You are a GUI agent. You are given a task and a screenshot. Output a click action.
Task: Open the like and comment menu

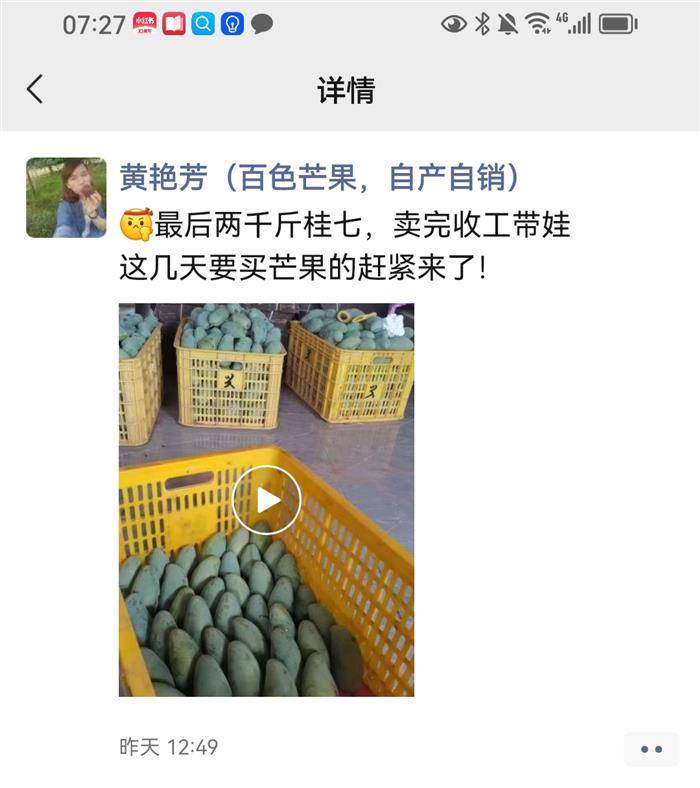click(651, 748)
